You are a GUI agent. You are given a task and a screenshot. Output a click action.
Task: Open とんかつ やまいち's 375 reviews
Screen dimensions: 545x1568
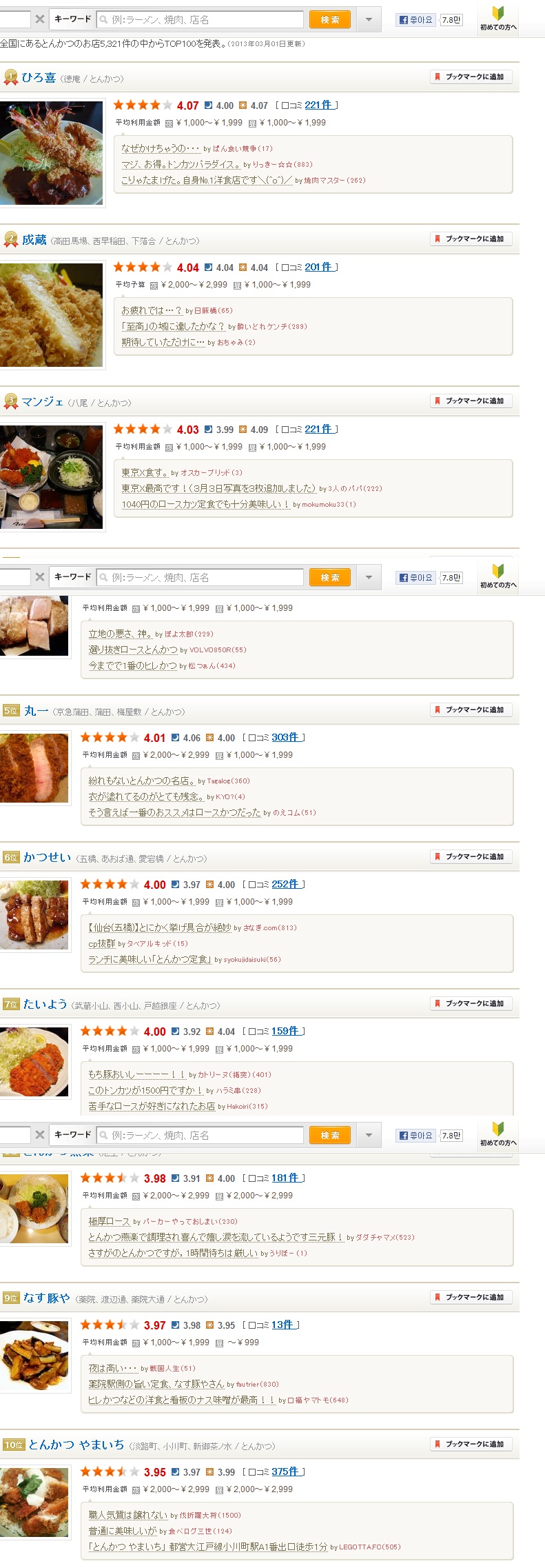click(x=285, y=1471)
